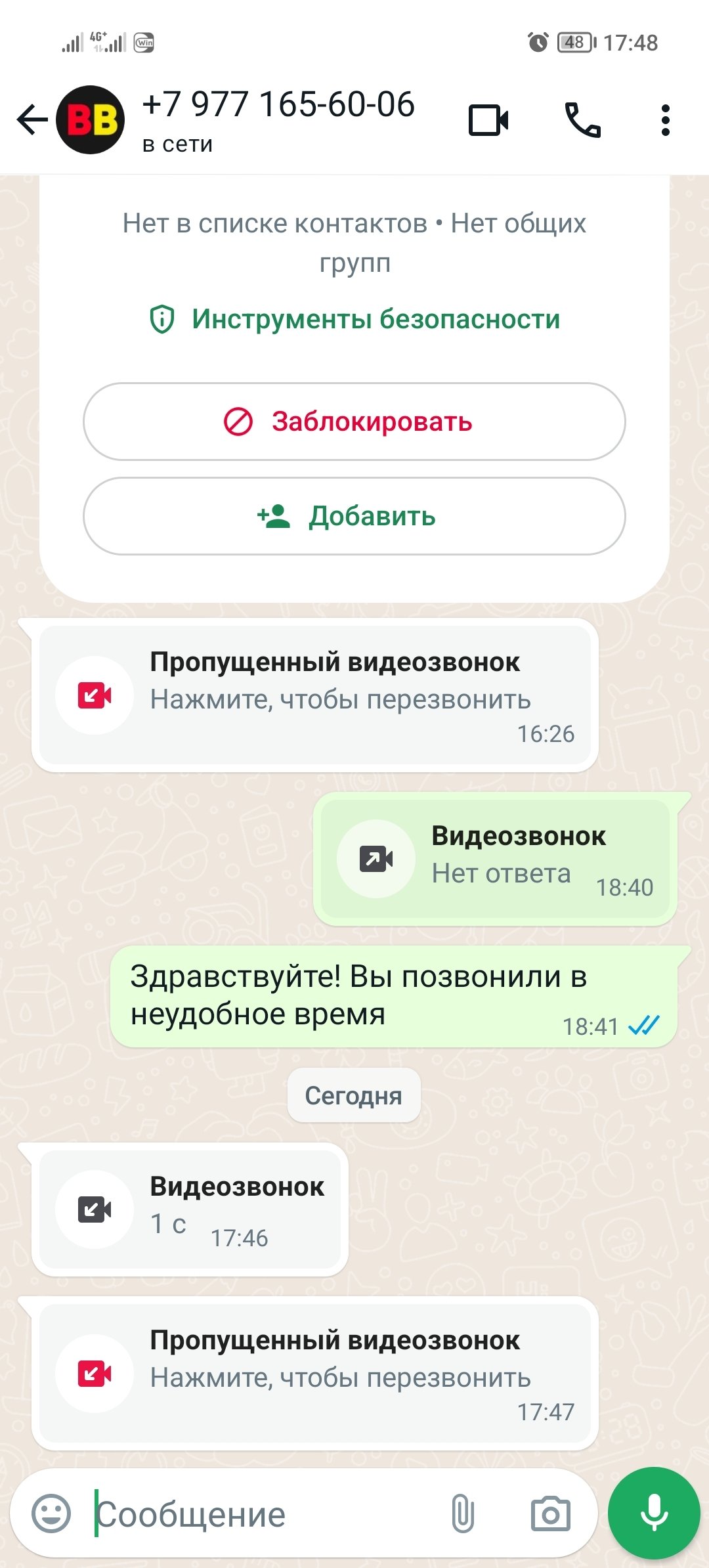Screen dimensions: 709x1568
Task: Start a video call from the header
Action: pyautogui.click(x=488, y=120)
